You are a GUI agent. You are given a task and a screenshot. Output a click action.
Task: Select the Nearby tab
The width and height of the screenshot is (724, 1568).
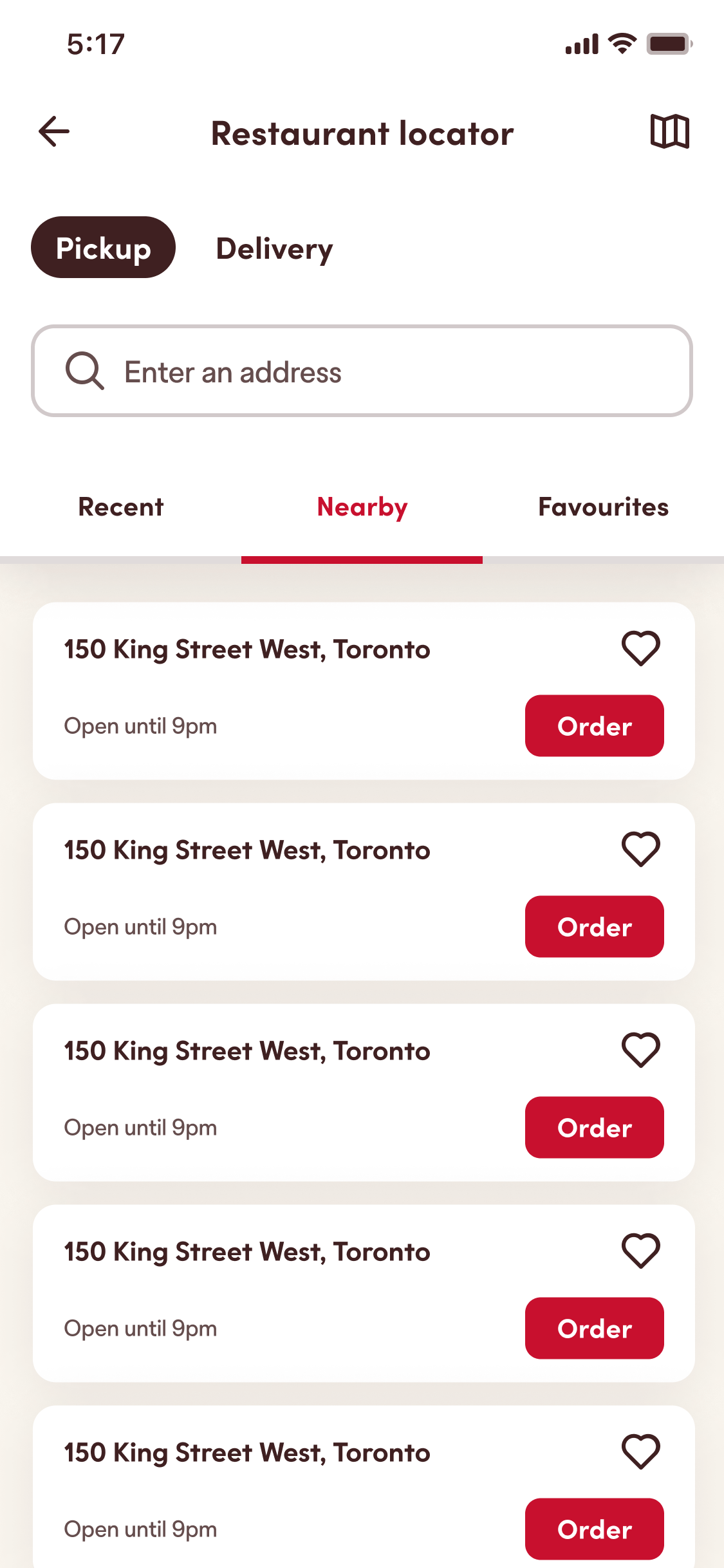click(361, 507)
